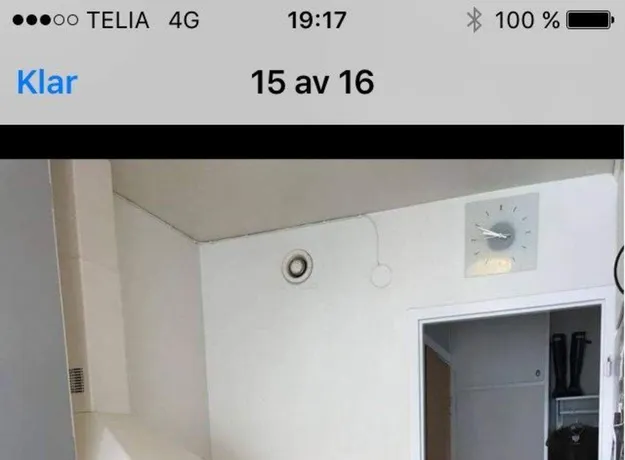Tap Klar to close the photo viewer

coord(47,82)
